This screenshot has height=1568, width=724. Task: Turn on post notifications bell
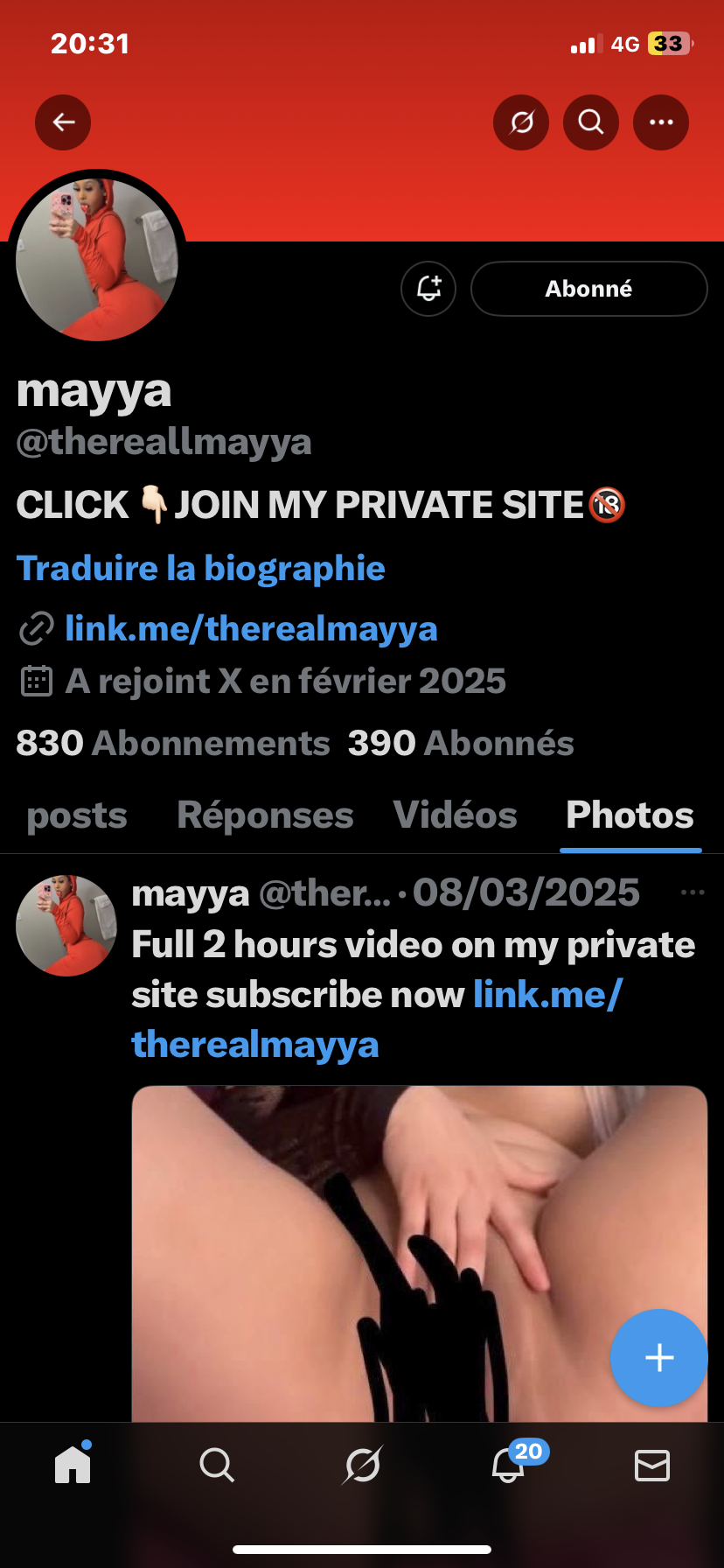pyautogui.click(x=428, y=289)
